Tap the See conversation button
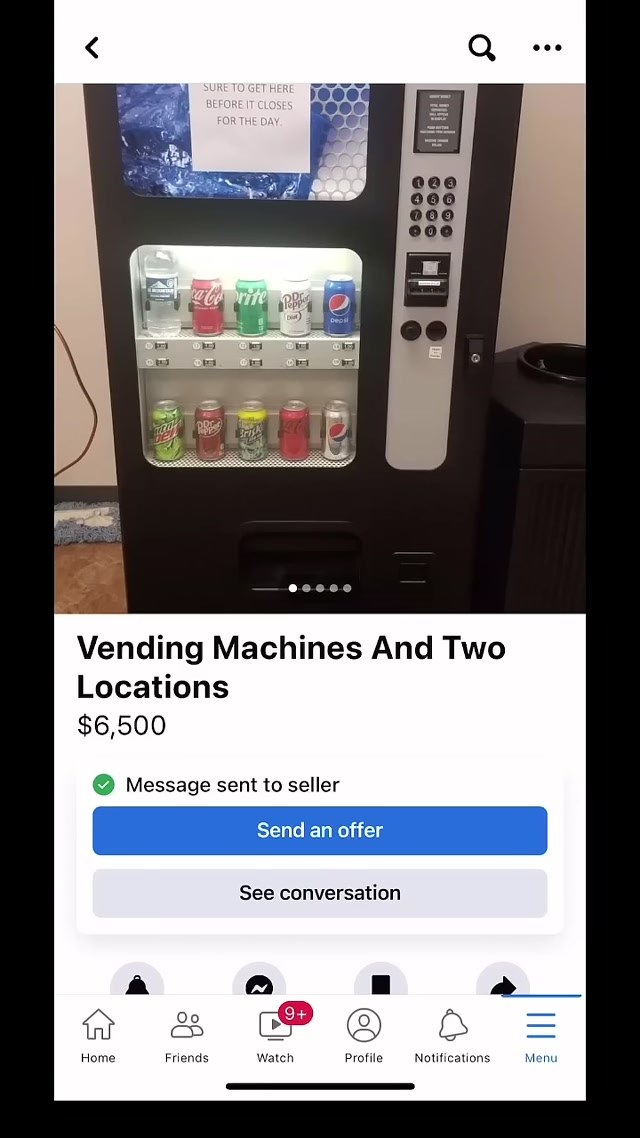The width and height of the screenshot is (640, 1138). pos(319,893)
